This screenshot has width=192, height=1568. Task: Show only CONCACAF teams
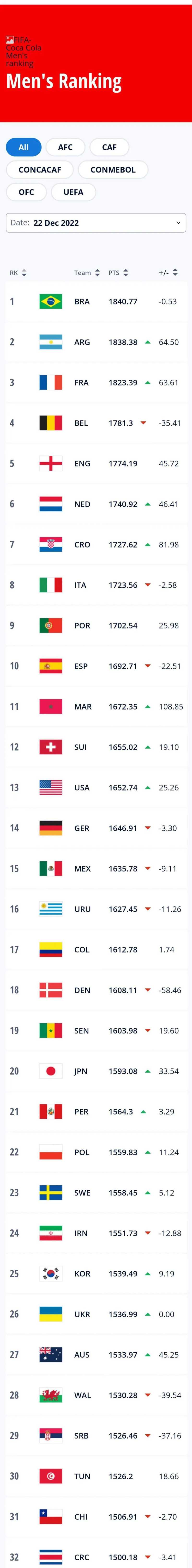tap(40, 170)
